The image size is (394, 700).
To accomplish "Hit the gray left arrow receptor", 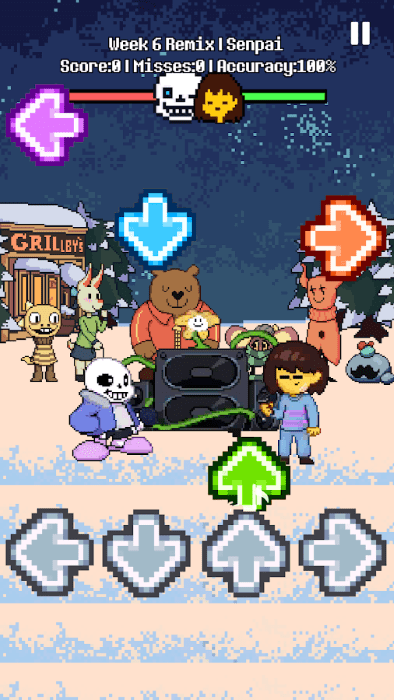I will pyautogui.click(x=50, y=552).
